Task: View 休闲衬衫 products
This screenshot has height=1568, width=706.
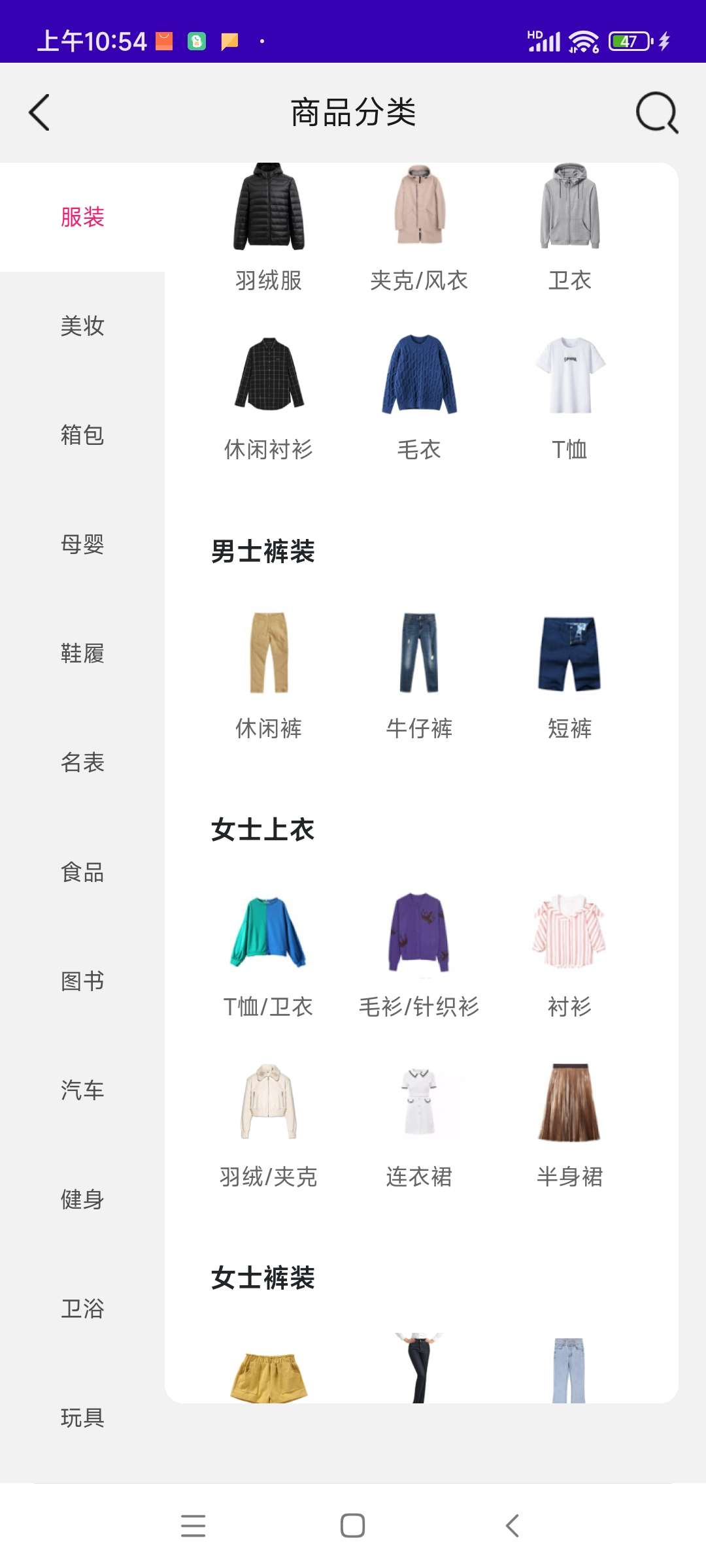Action: 269,395
